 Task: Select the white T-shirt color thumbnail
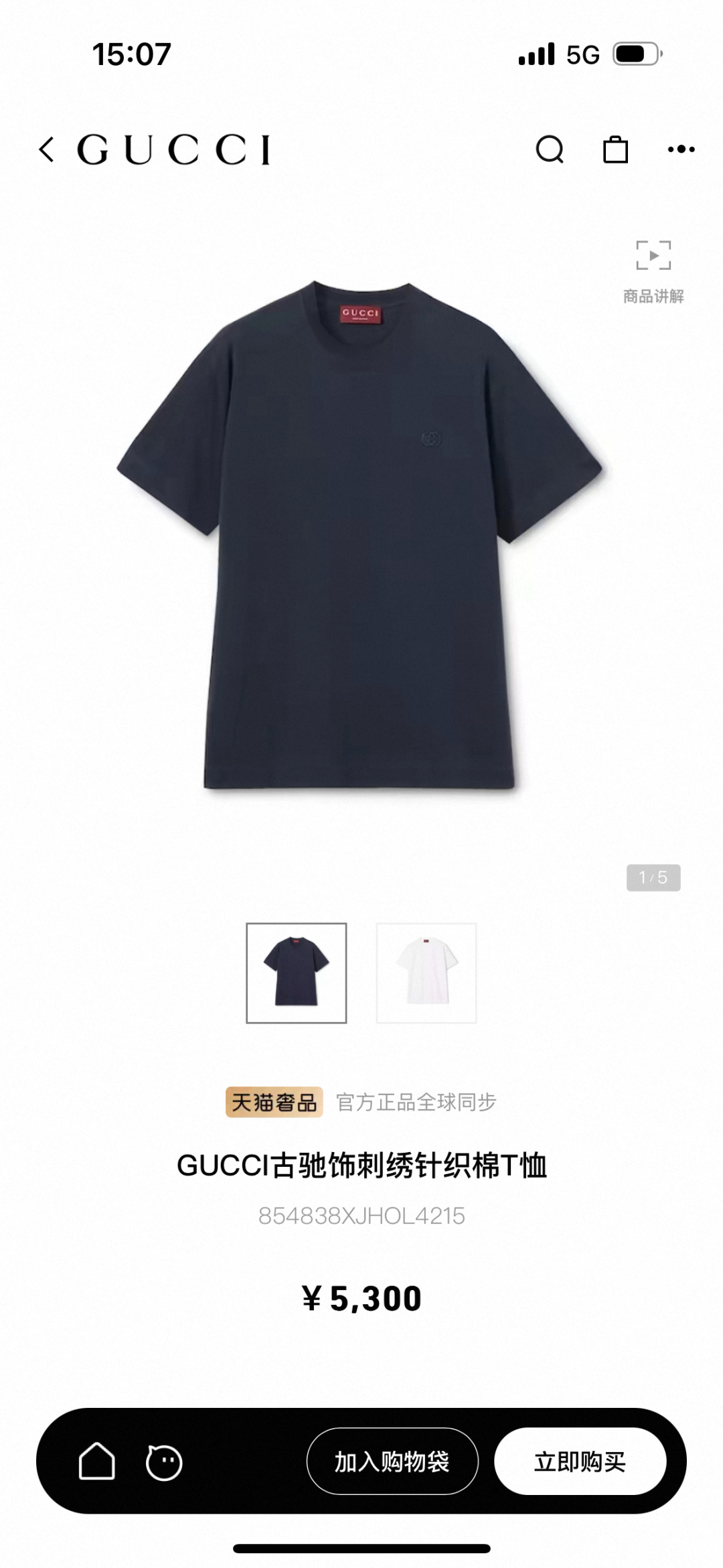[426, 973]
